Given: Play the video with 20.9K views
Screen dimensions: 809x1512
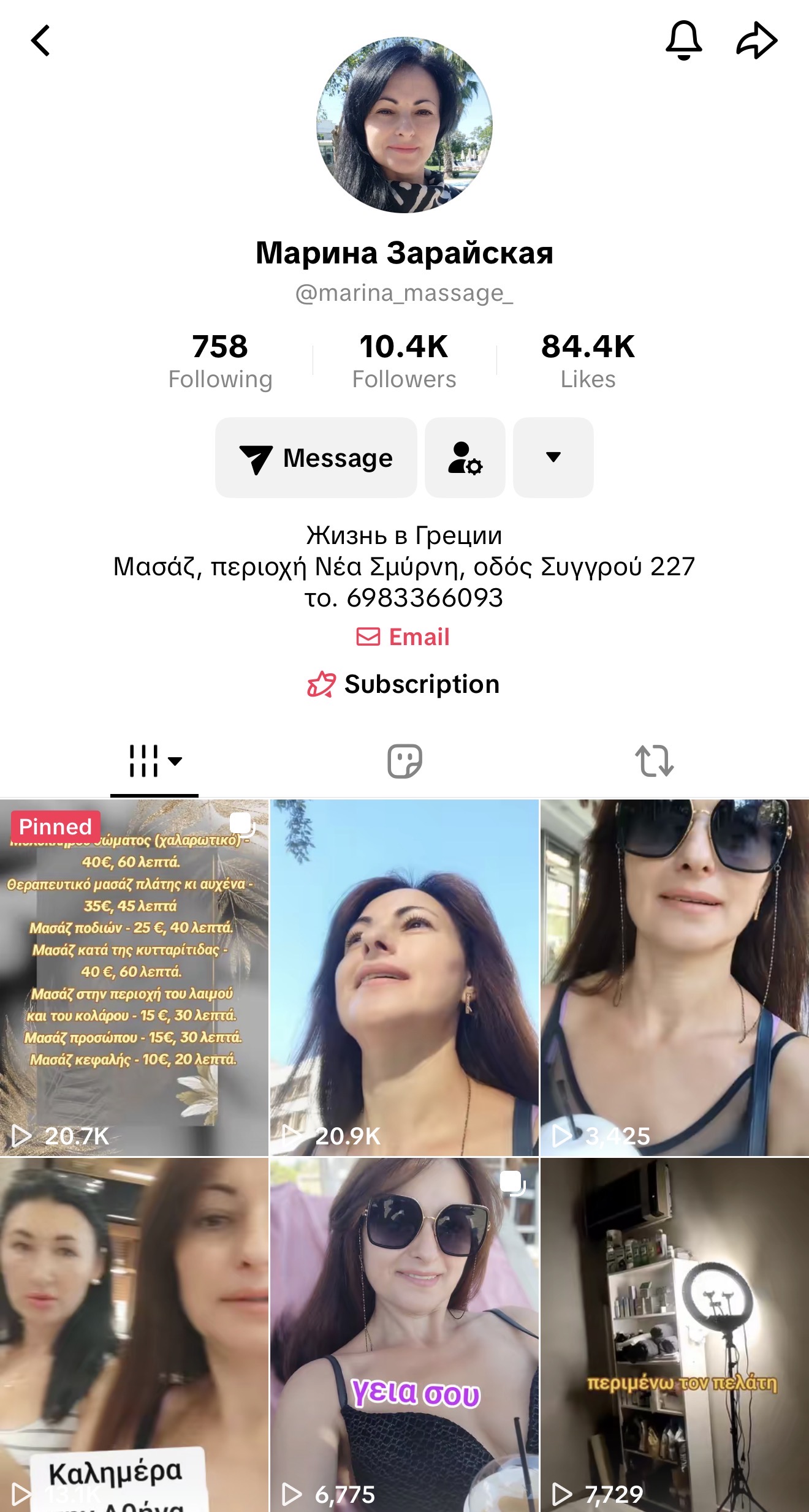Looking at the screenshot, I should tap(404, 977).
